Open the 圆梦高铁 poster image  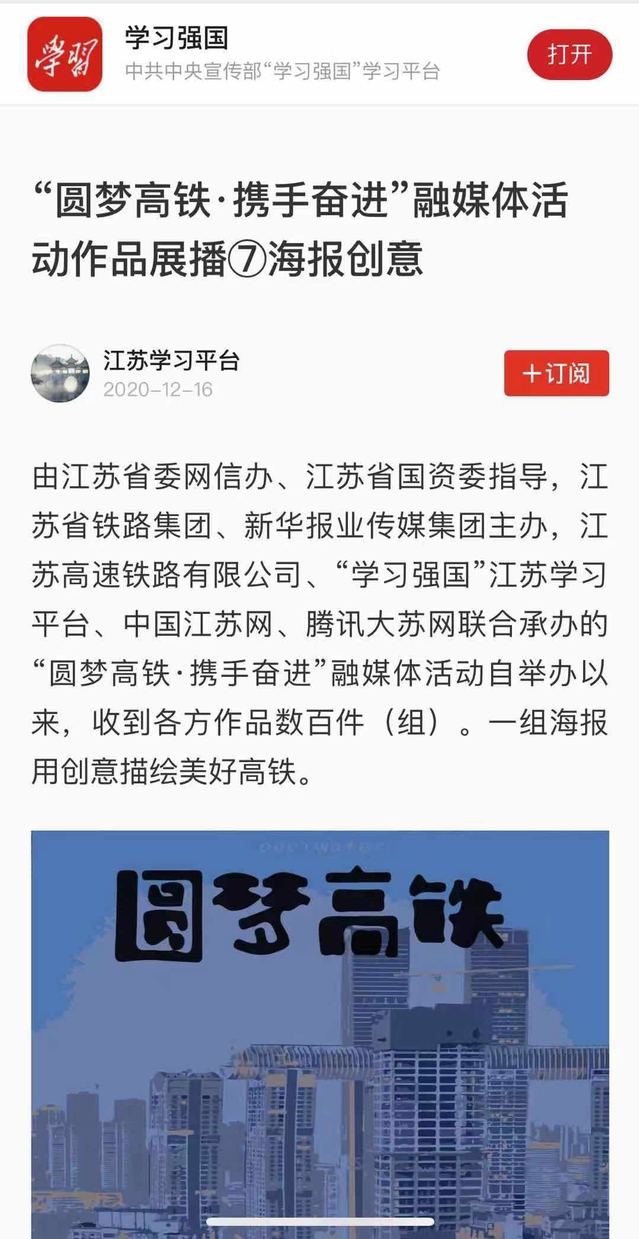pos(320,1030)
